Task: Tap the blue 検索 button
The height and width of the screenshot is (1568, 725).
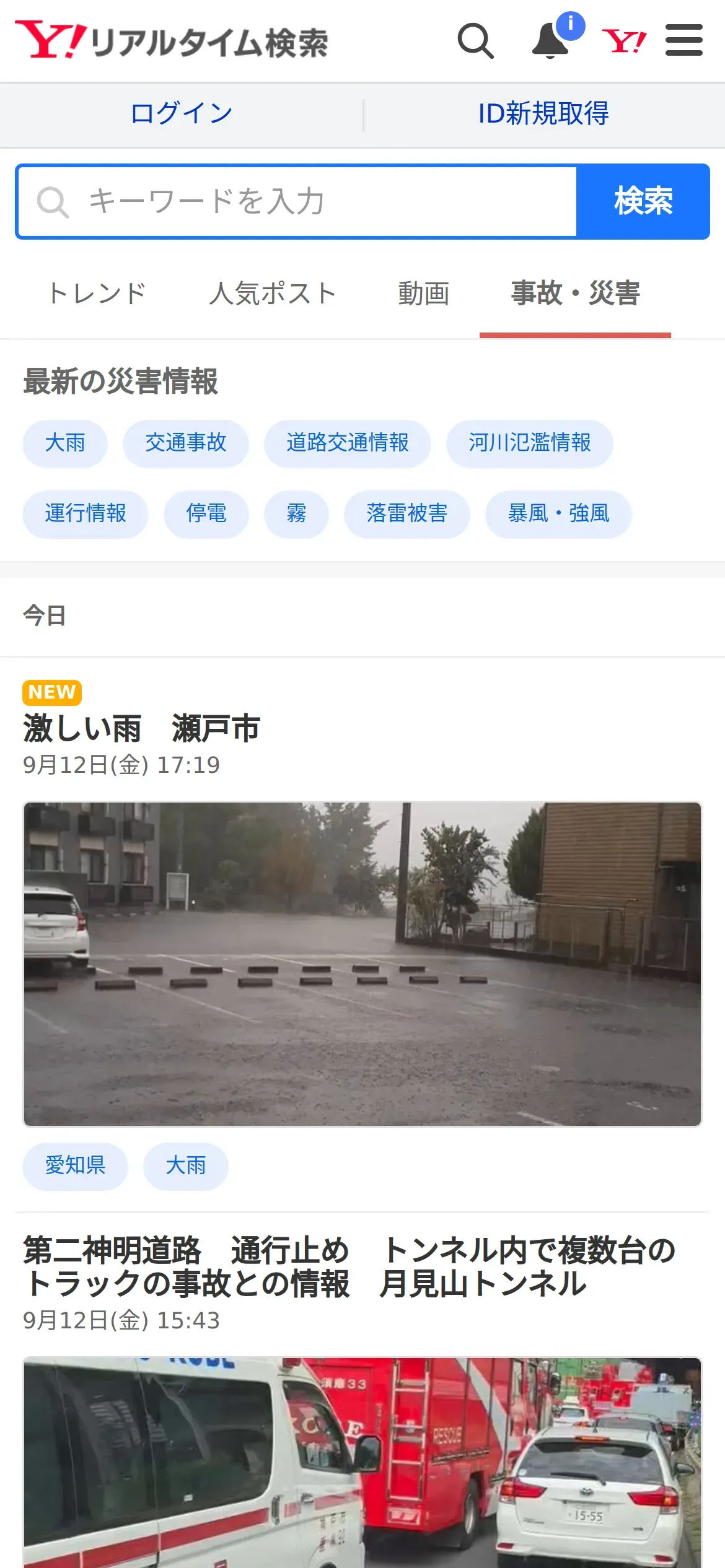Action: click(x=643, y=201)
